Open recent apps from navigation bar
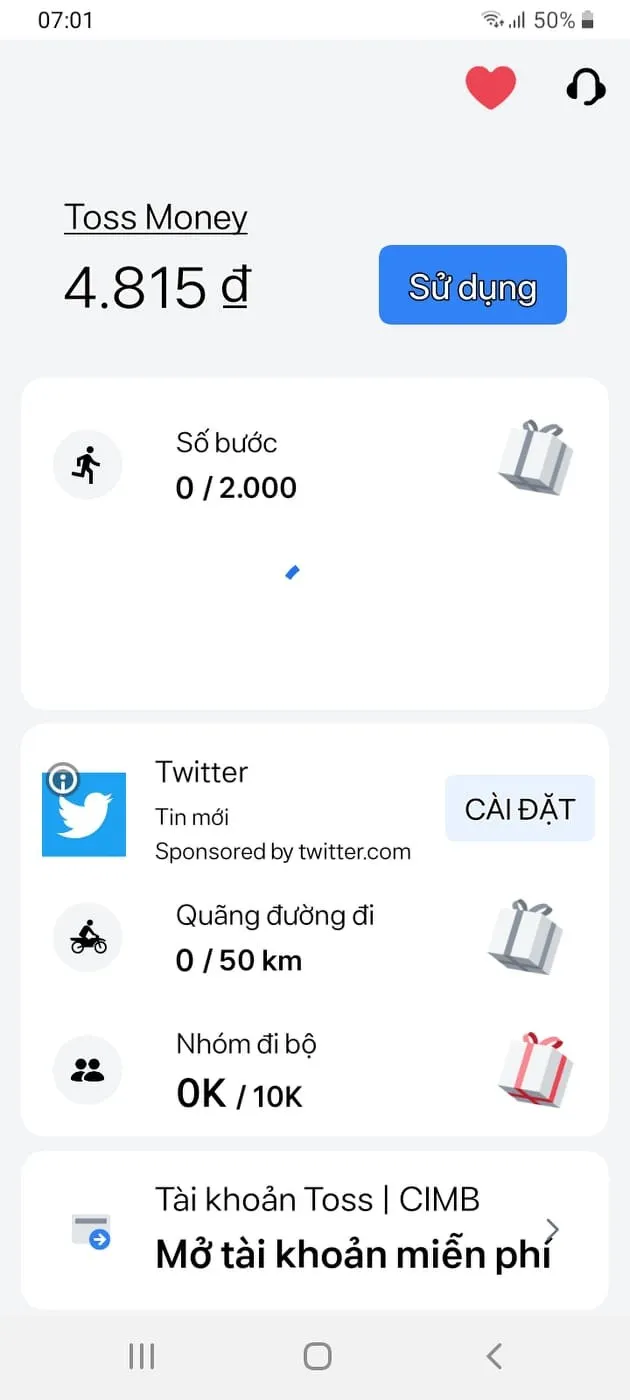This screenshot has height=1400, width=630. coord(142,1356)
